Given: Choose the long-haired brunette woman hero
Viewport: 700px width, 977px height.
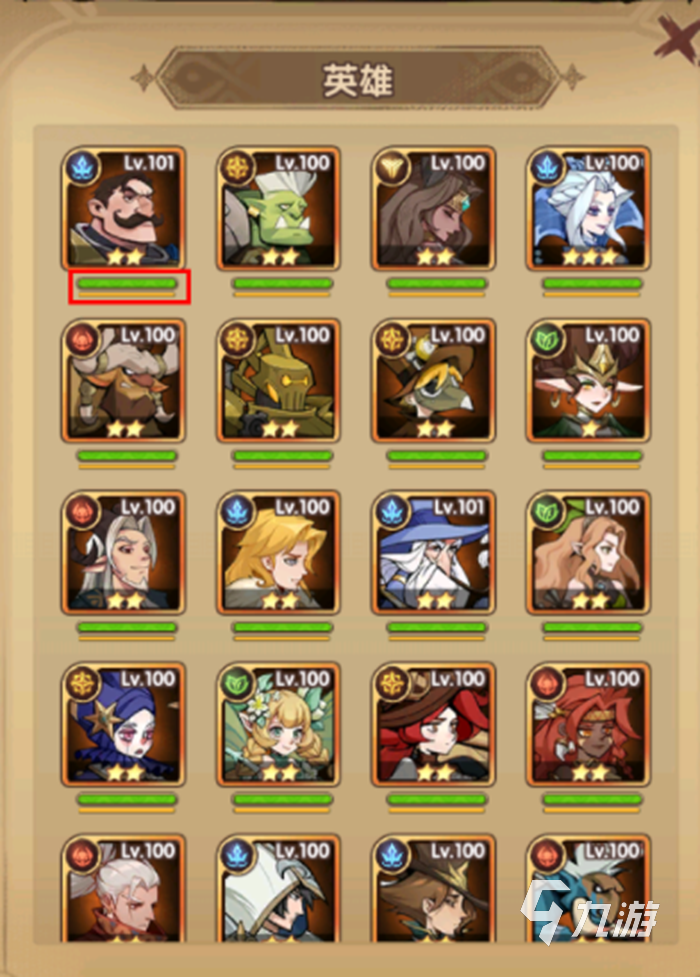Looking at the screenshot, I should click(590, 552).
